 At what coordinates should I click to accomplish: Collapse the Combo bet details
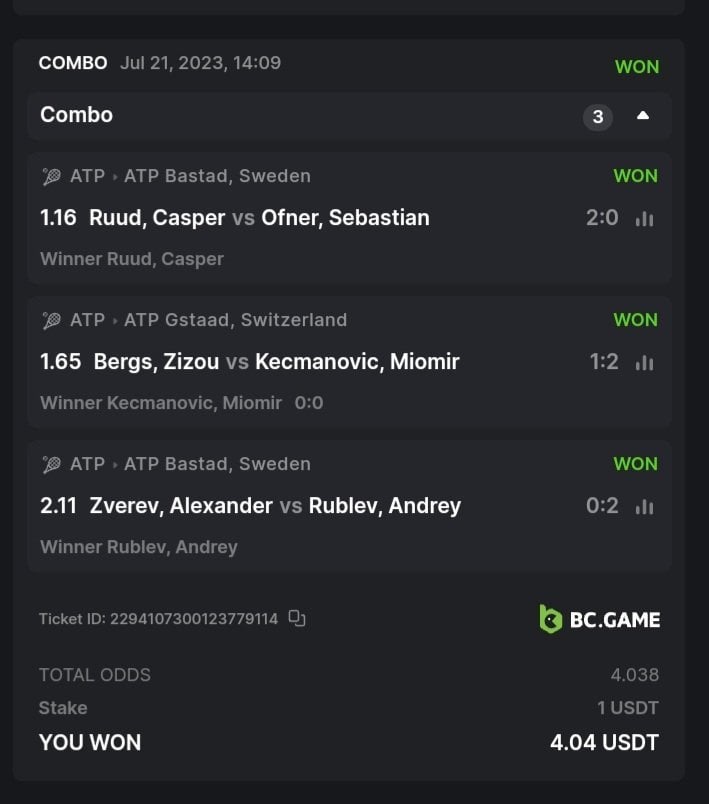[643, 116]
